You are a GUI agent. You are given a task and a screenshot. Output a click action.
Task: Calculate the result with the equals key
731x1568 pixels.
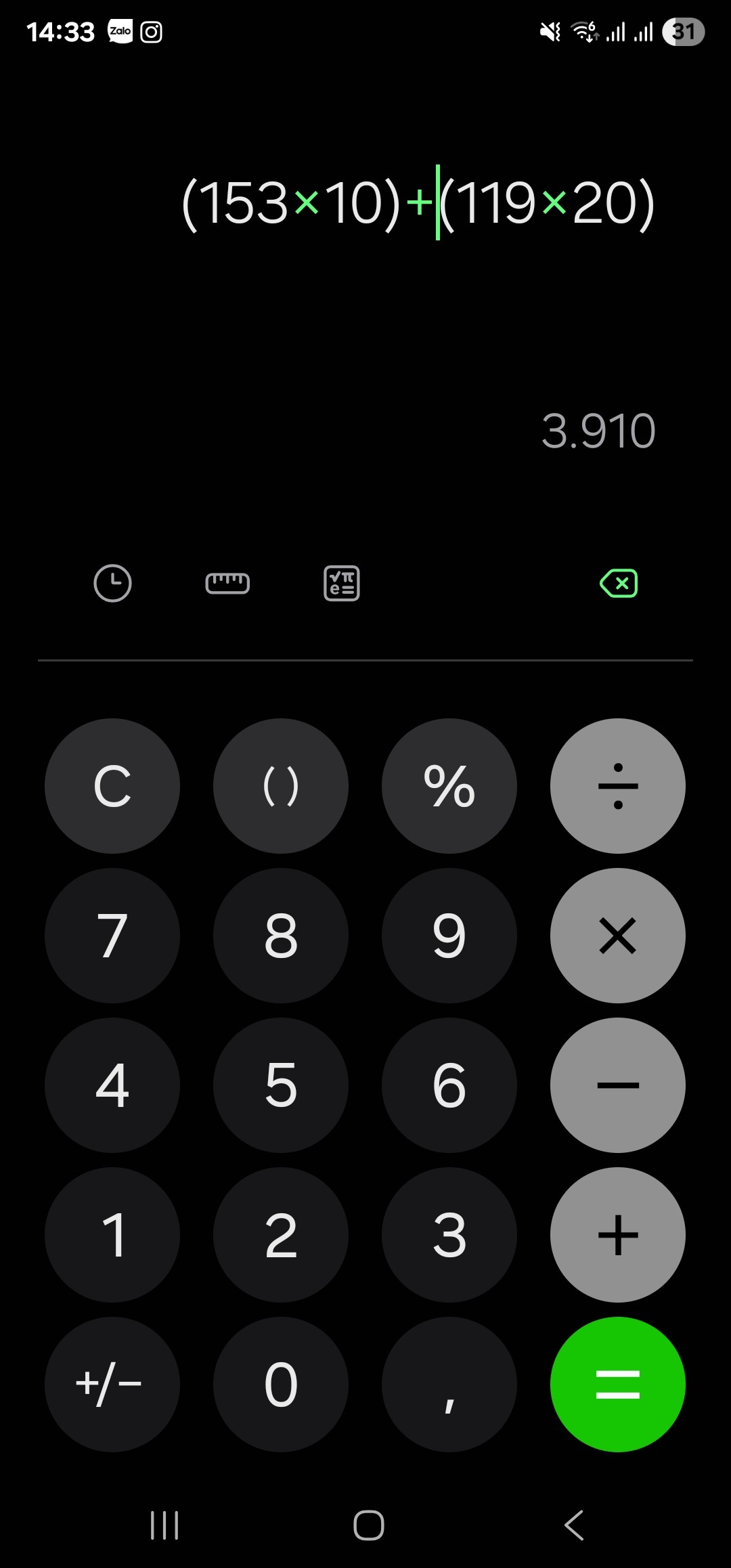618,1385
